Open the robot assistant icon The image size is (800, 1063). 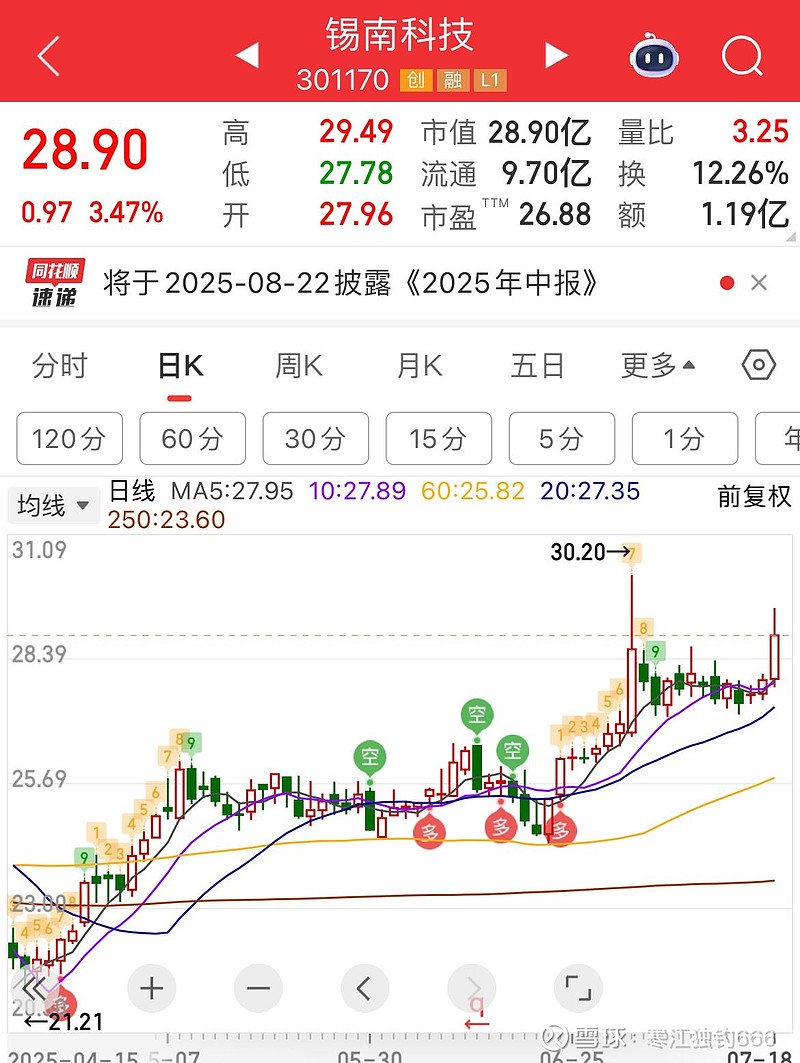tap(654, 55)
